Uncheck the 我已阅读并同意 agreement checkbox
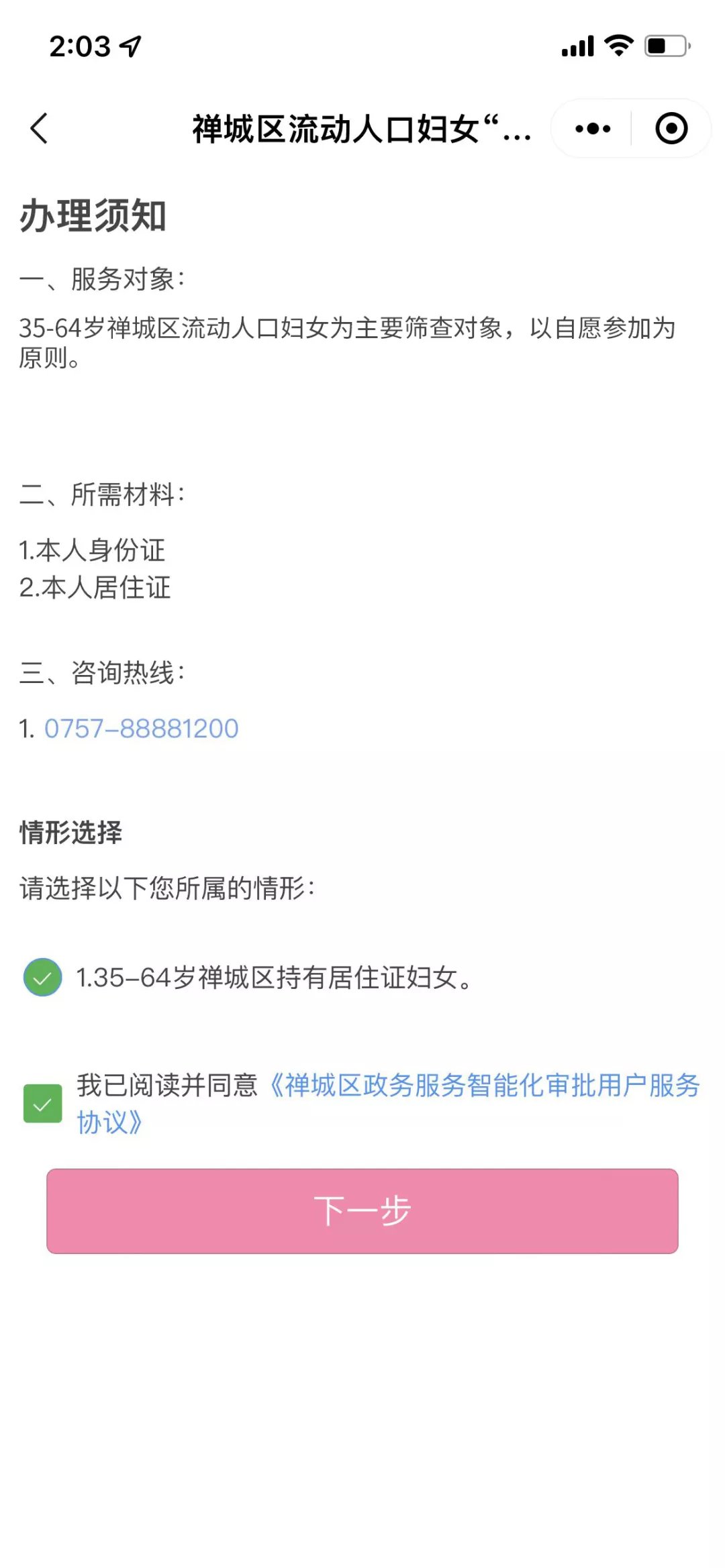 43,1104
